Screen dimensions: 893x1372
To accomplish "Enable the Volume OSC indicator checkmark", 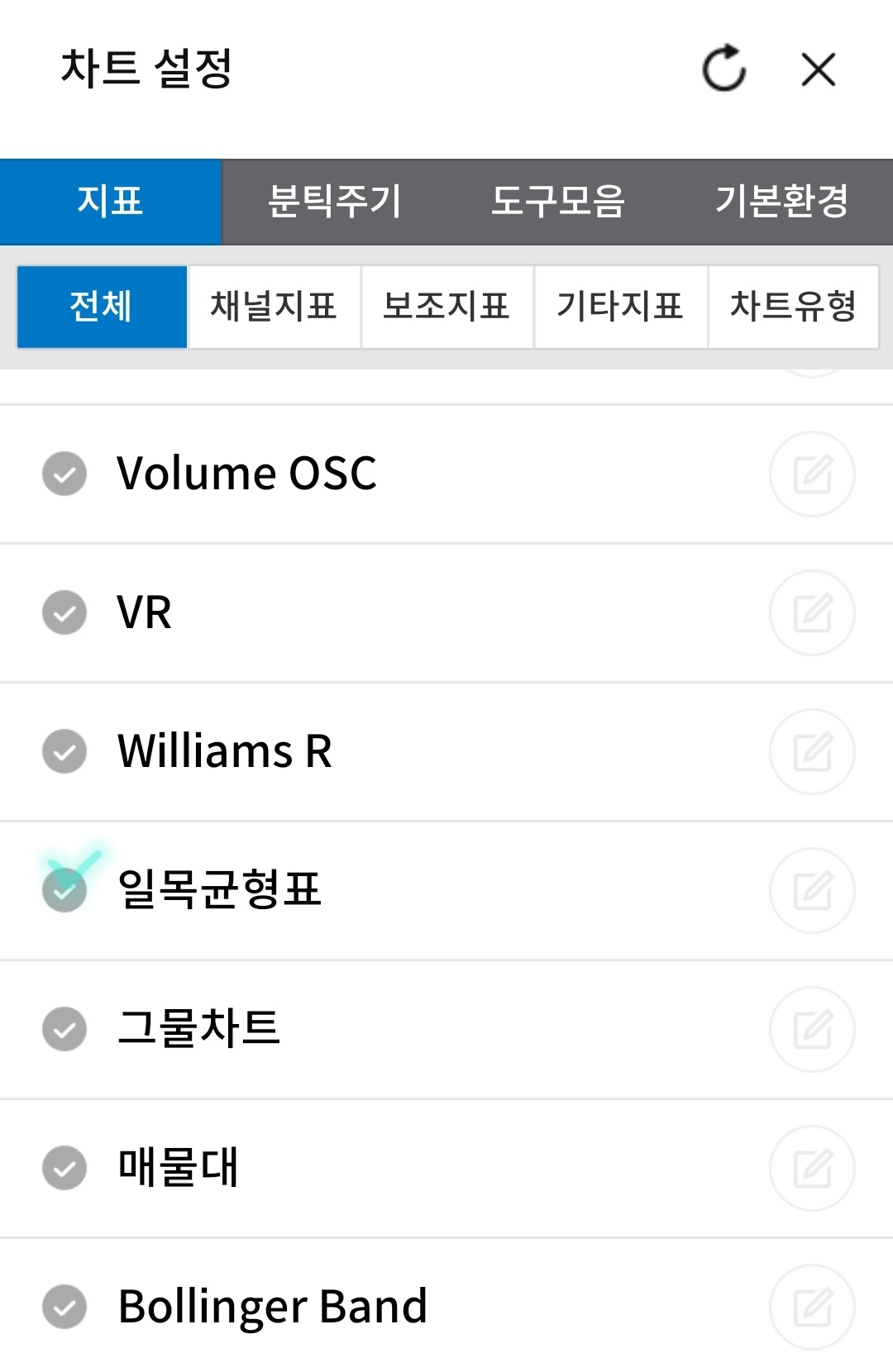I will point(64,474).
